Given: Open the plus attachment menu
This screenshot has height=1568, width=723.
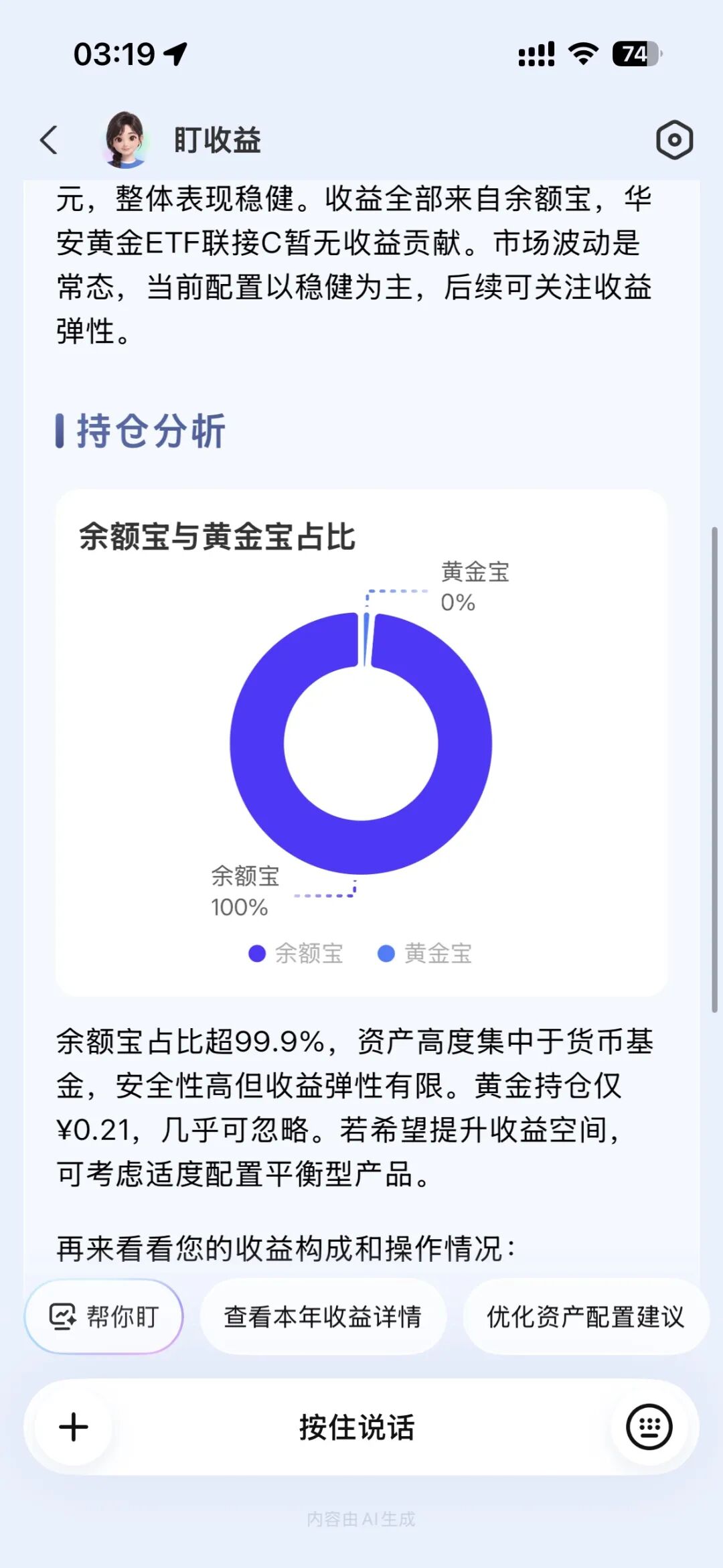Looking at the screenshot, I should [x=74, y=1427].
